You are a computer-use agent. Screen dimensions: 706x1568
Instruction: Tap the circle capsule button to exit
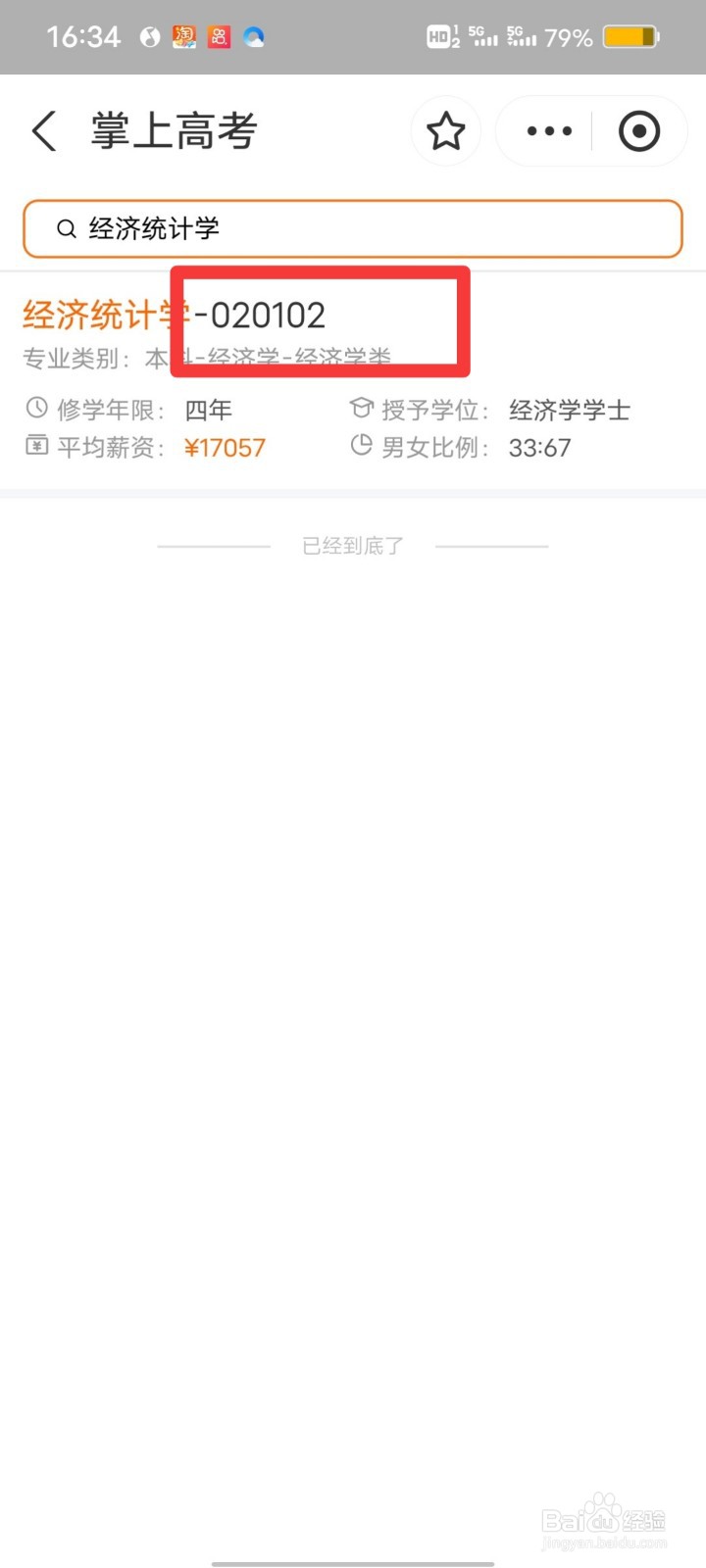(639, 130)
